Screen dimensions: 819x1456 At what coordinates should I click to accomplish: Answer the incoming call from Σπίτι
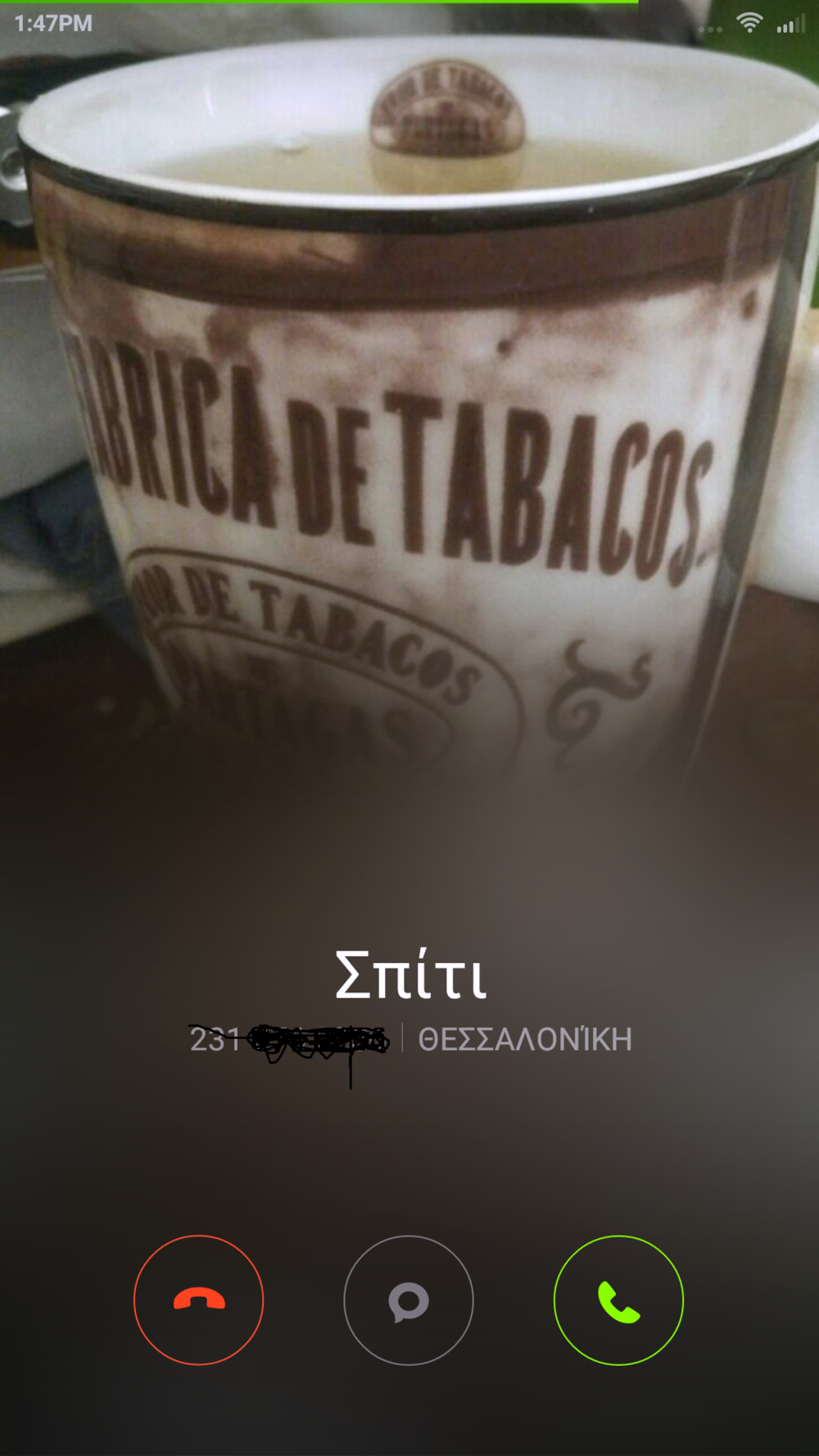point(618,1300)
